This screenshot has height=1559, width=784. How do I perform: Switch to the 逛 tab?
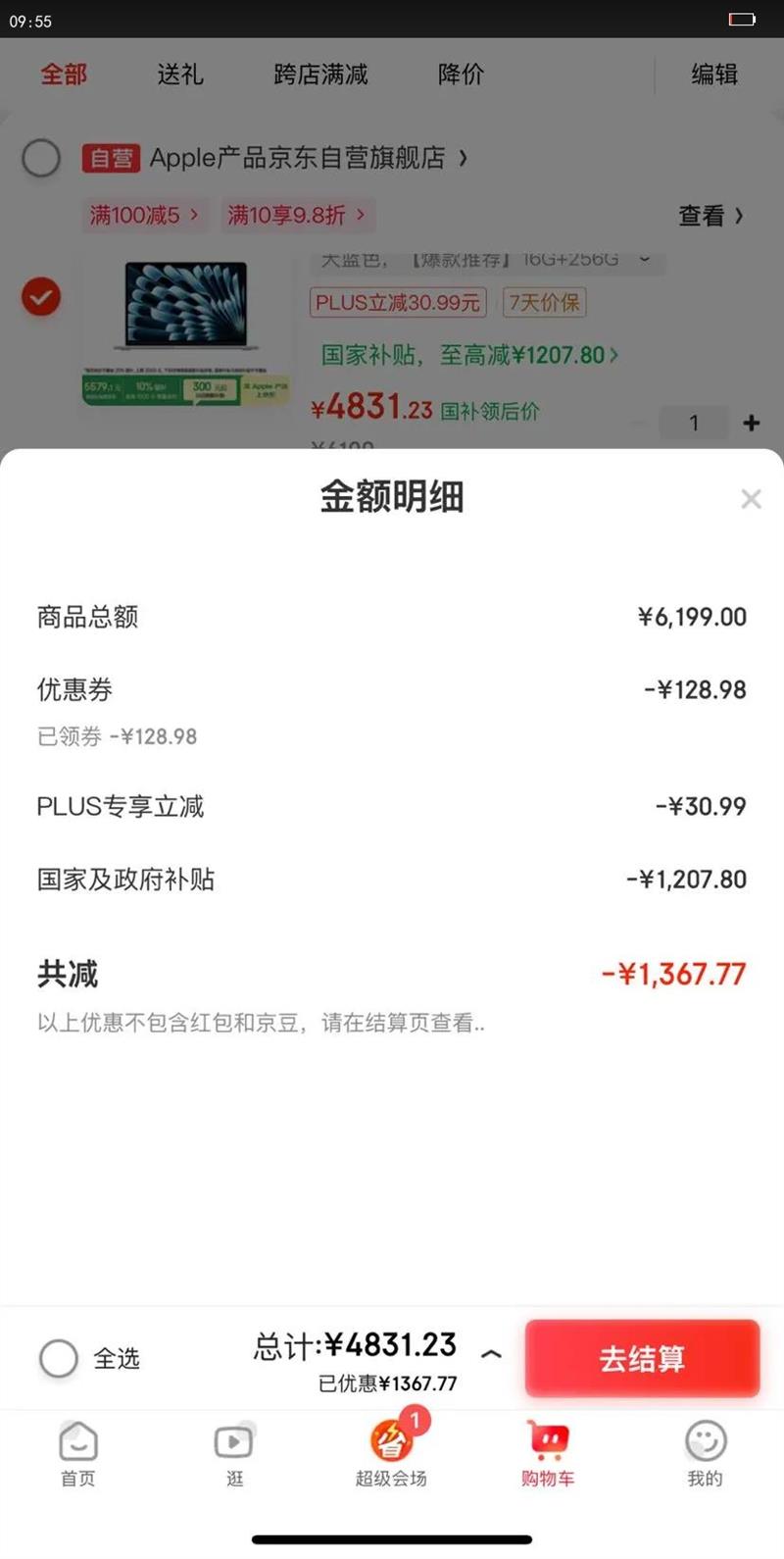click(234, 1455)
